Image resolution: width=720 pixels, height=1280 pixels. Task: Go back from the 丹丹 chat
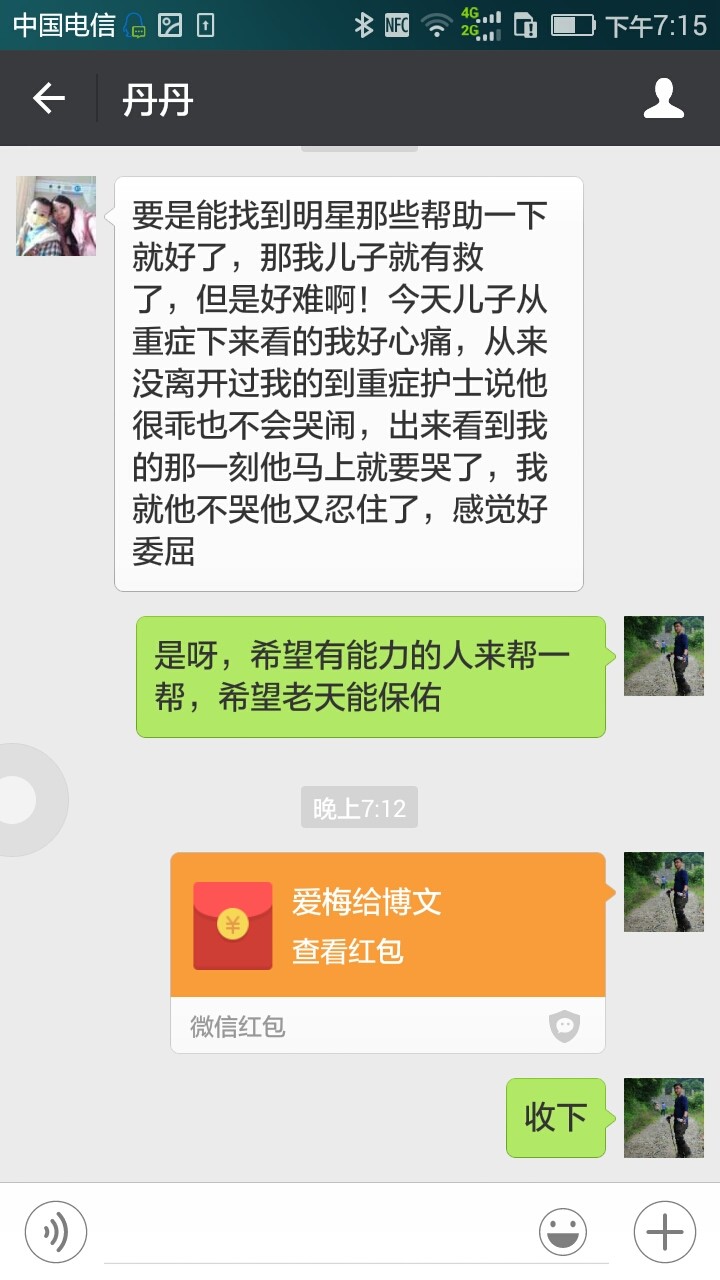tap(48, 99)
